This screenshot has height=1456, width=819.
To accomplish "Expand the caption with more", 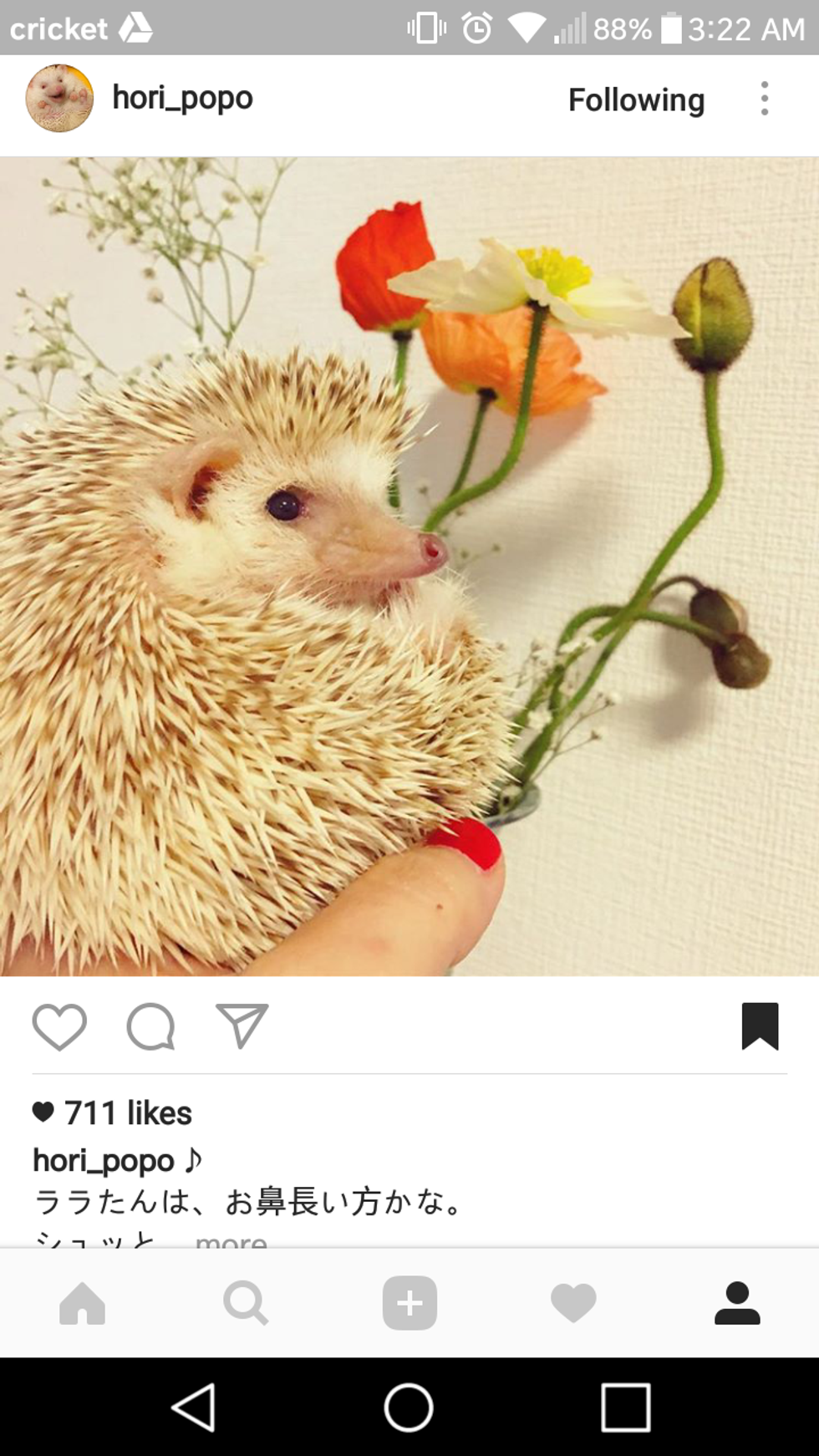I will click(x=231, y=1240).
